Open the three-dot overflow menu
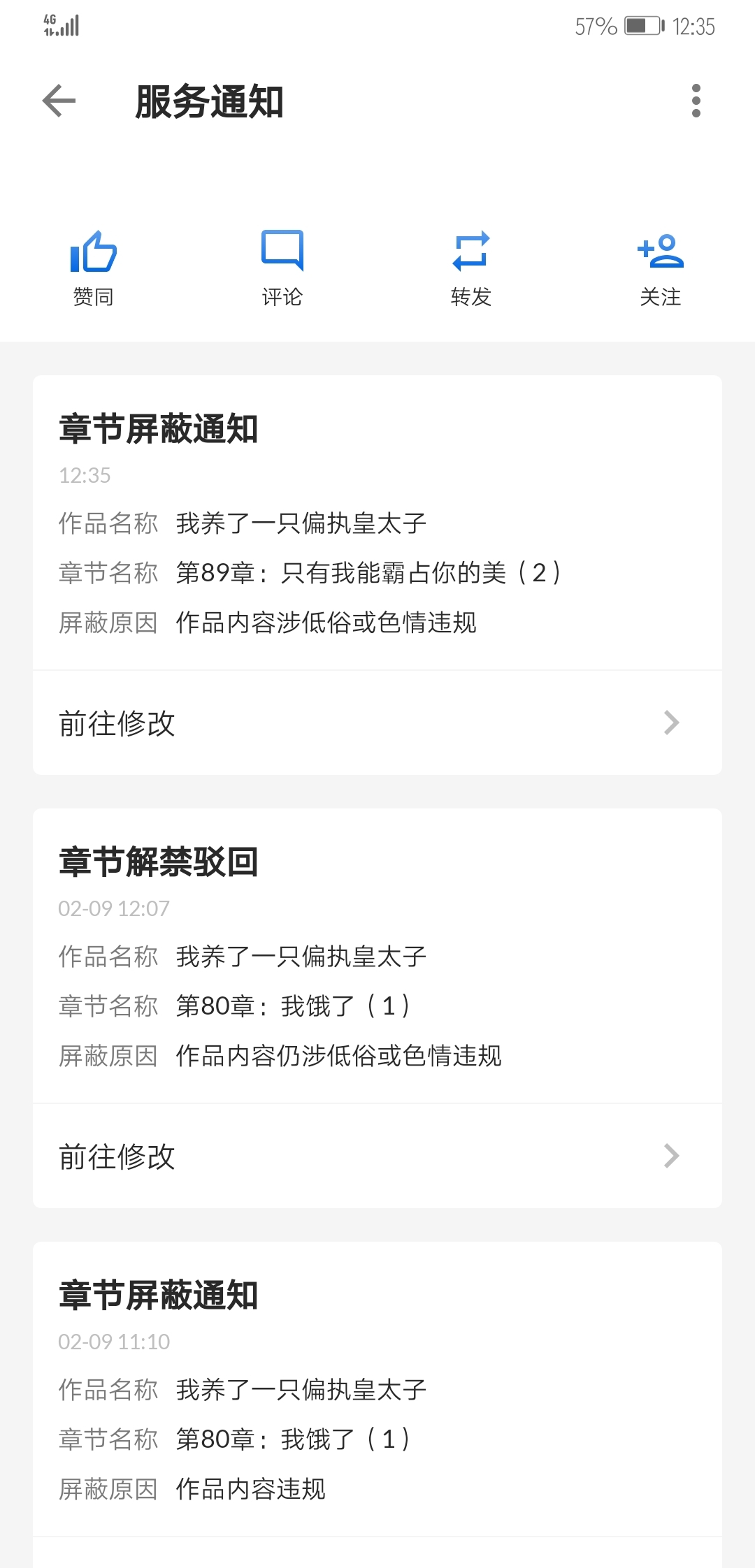 tap(695, 101)
